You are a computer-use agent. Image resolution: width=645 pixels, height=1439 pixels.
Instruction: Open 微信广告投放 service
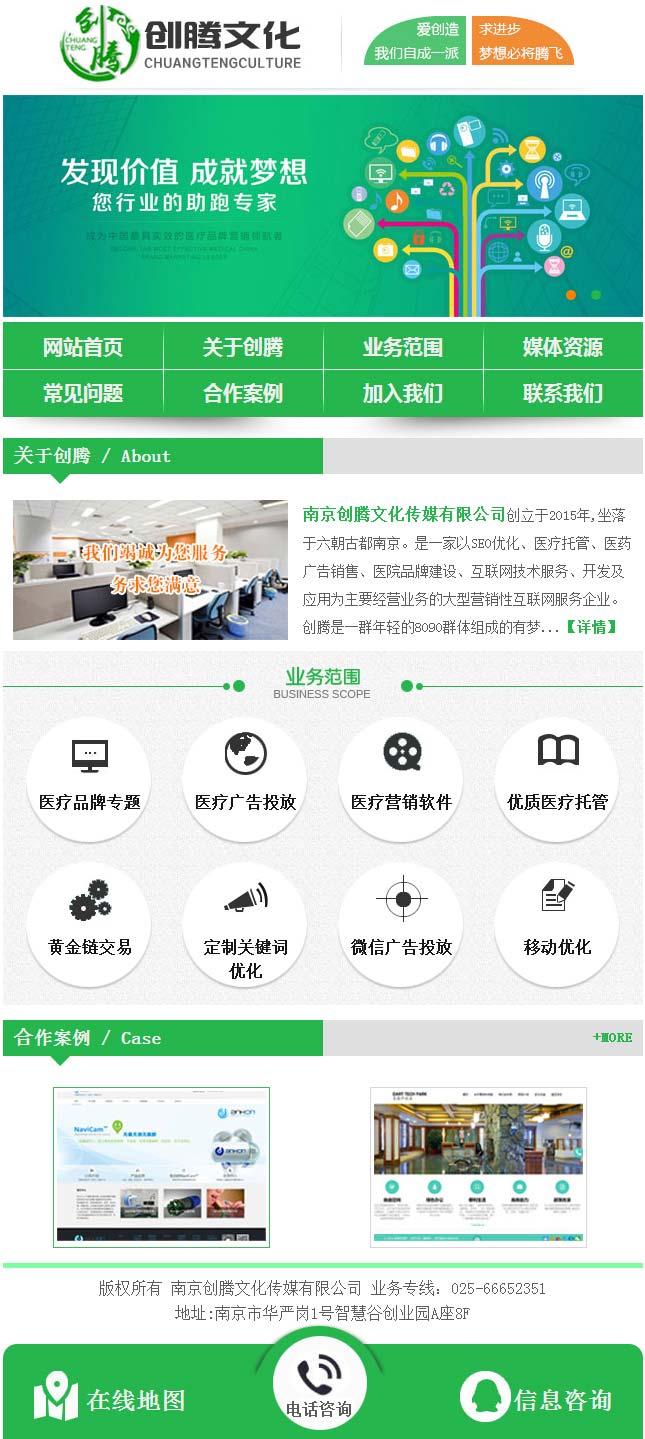click(401, 923)
